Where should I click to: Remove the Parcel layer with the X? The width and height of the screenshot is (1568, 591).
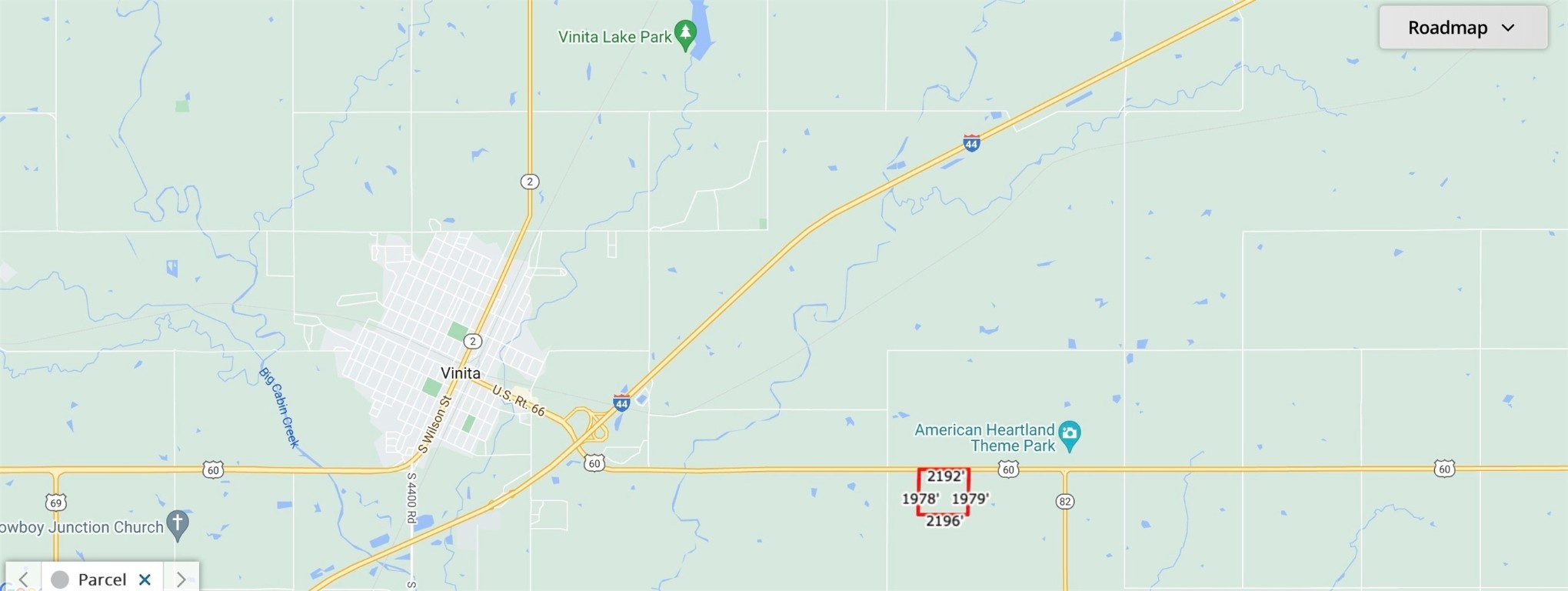(x=145, y=579)
